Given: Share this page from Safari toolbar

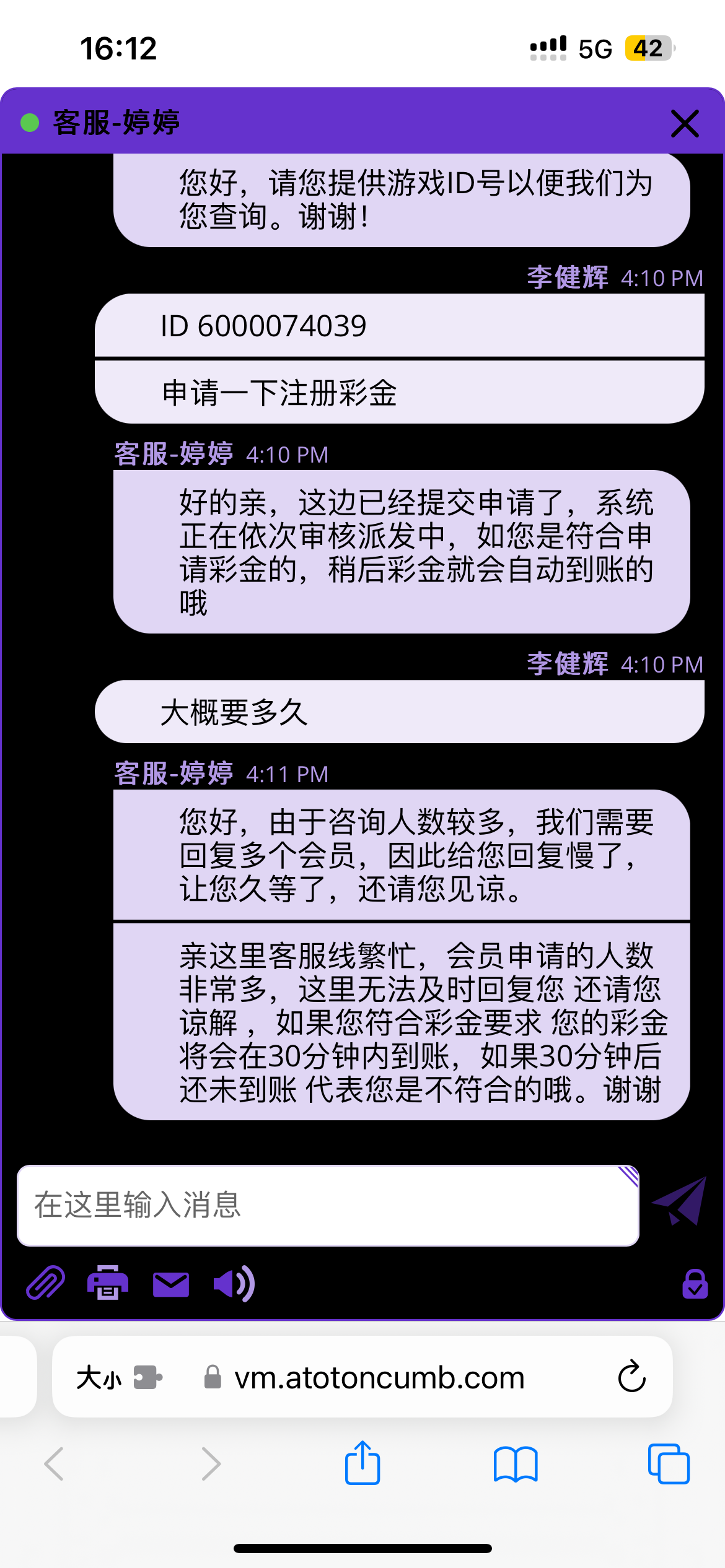Looking at the screenshot, I should point(362,1463).
